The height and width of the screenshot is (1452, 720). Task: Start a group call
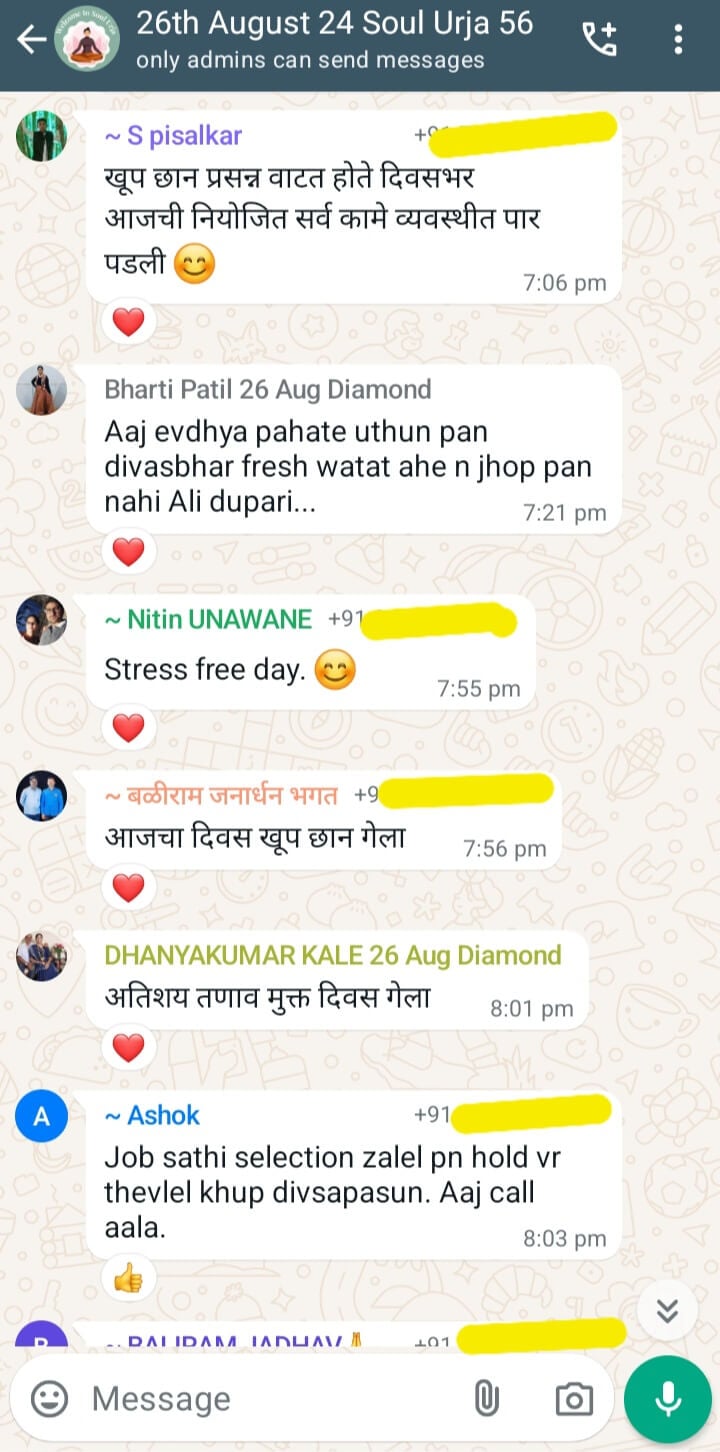pos(600,40)
